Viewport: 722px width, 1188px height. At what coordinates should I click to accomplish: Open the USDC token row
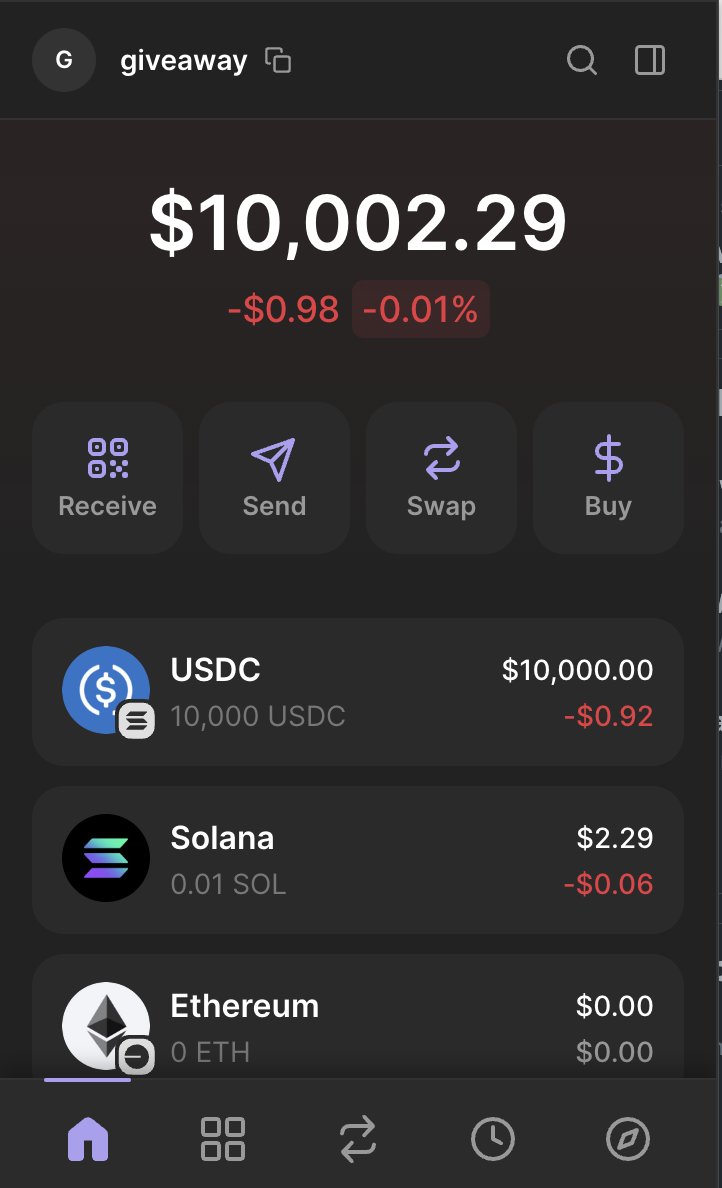click(x=358, y=692)
